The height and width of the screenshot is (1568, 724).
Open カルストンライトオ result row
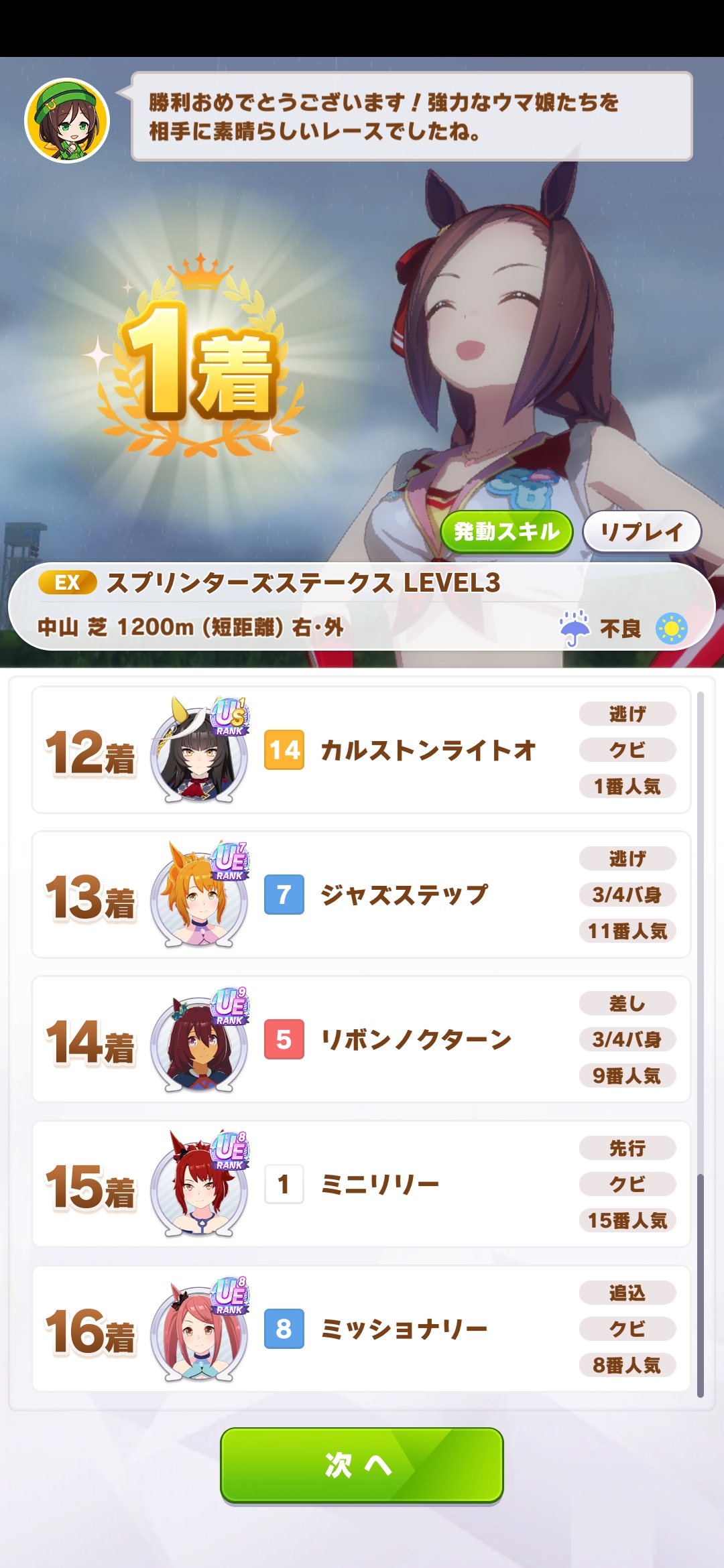[361, 750]
